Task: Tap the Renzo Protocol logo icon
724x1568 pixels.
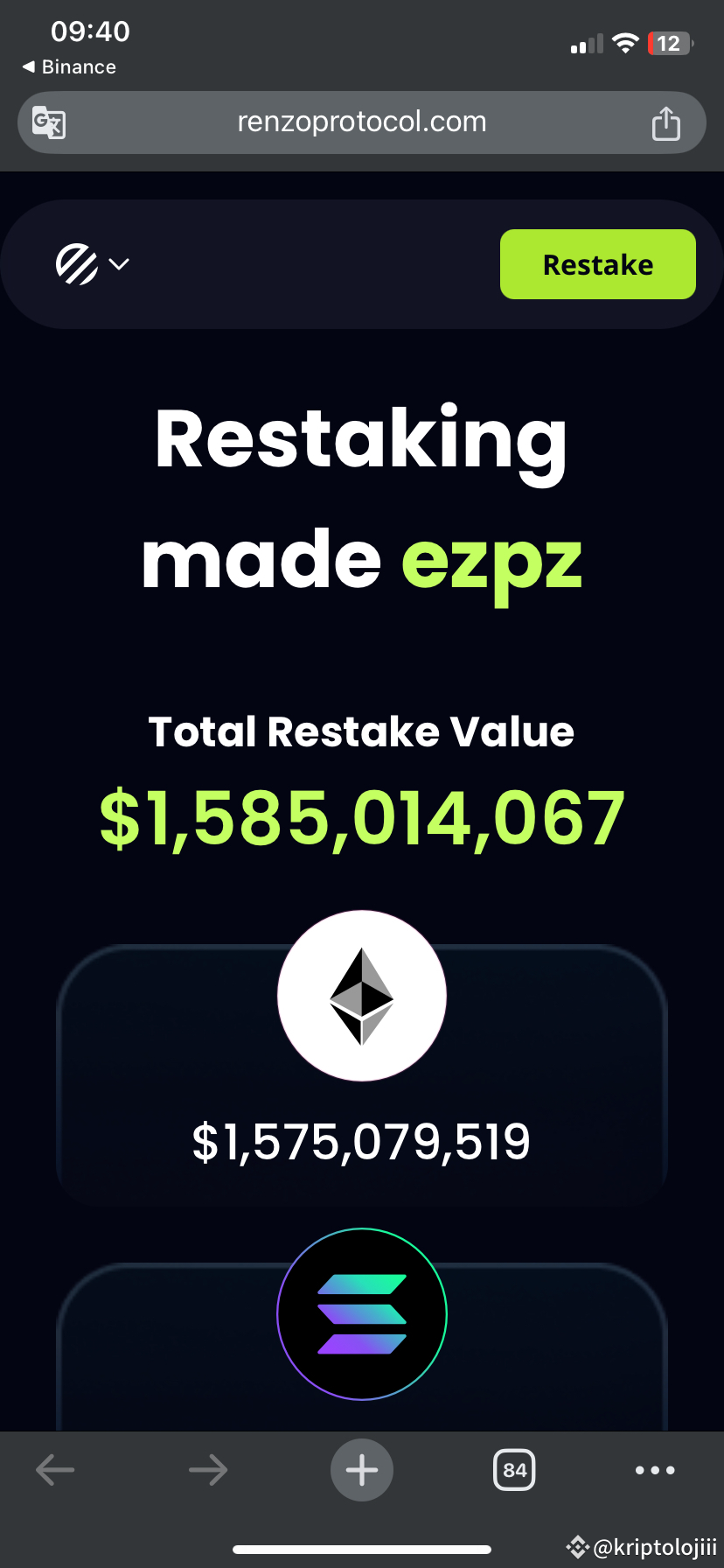Action: (77, 262)
